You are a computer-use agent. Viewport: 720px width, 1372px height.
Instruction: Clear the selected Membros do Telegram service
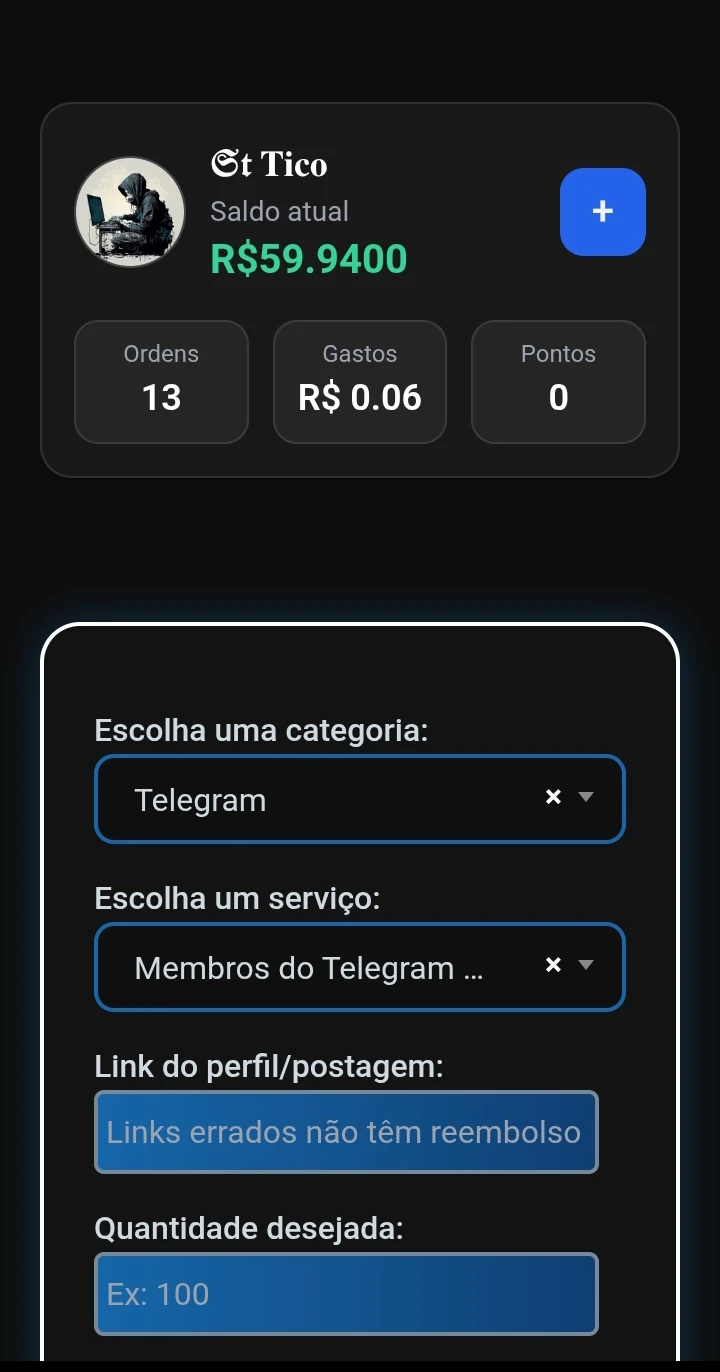tap(553, 965)
